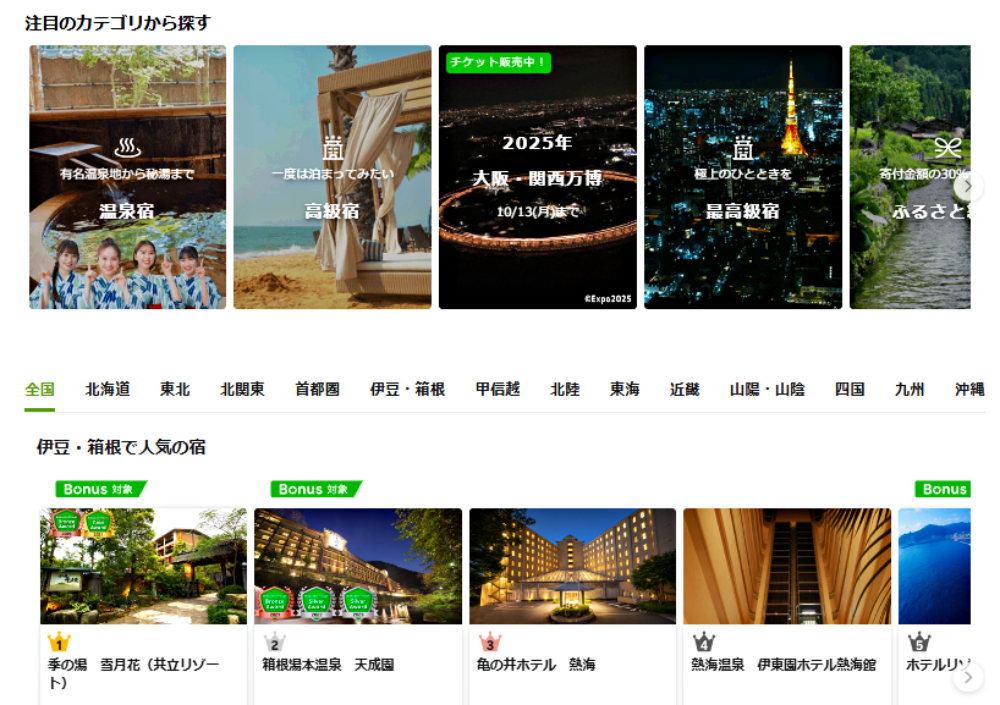Screen dimensions: 1000x705
Task: Show more popular hotels with the arrow
Action: coord(966,677)
